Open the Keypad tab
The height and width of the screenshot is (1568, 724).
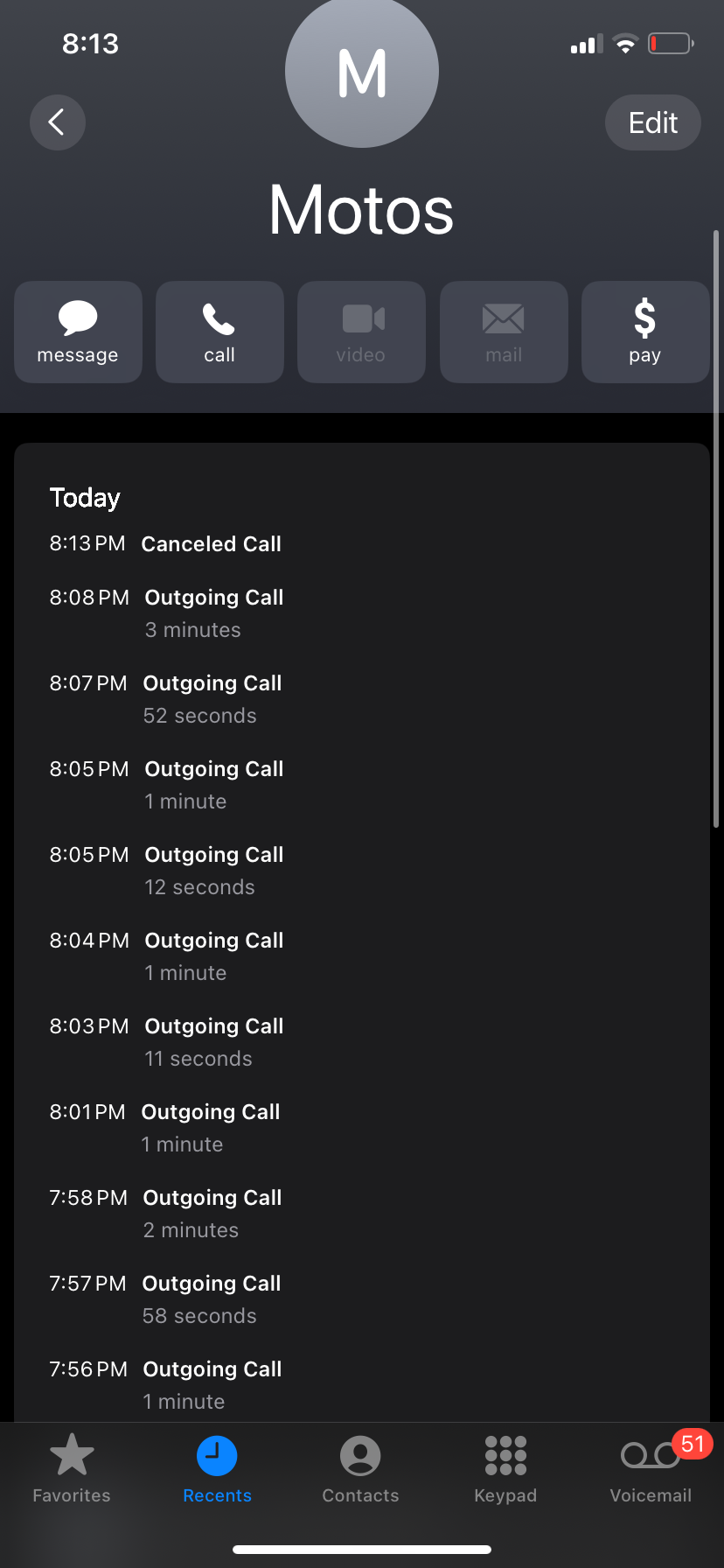point(505,1470)
